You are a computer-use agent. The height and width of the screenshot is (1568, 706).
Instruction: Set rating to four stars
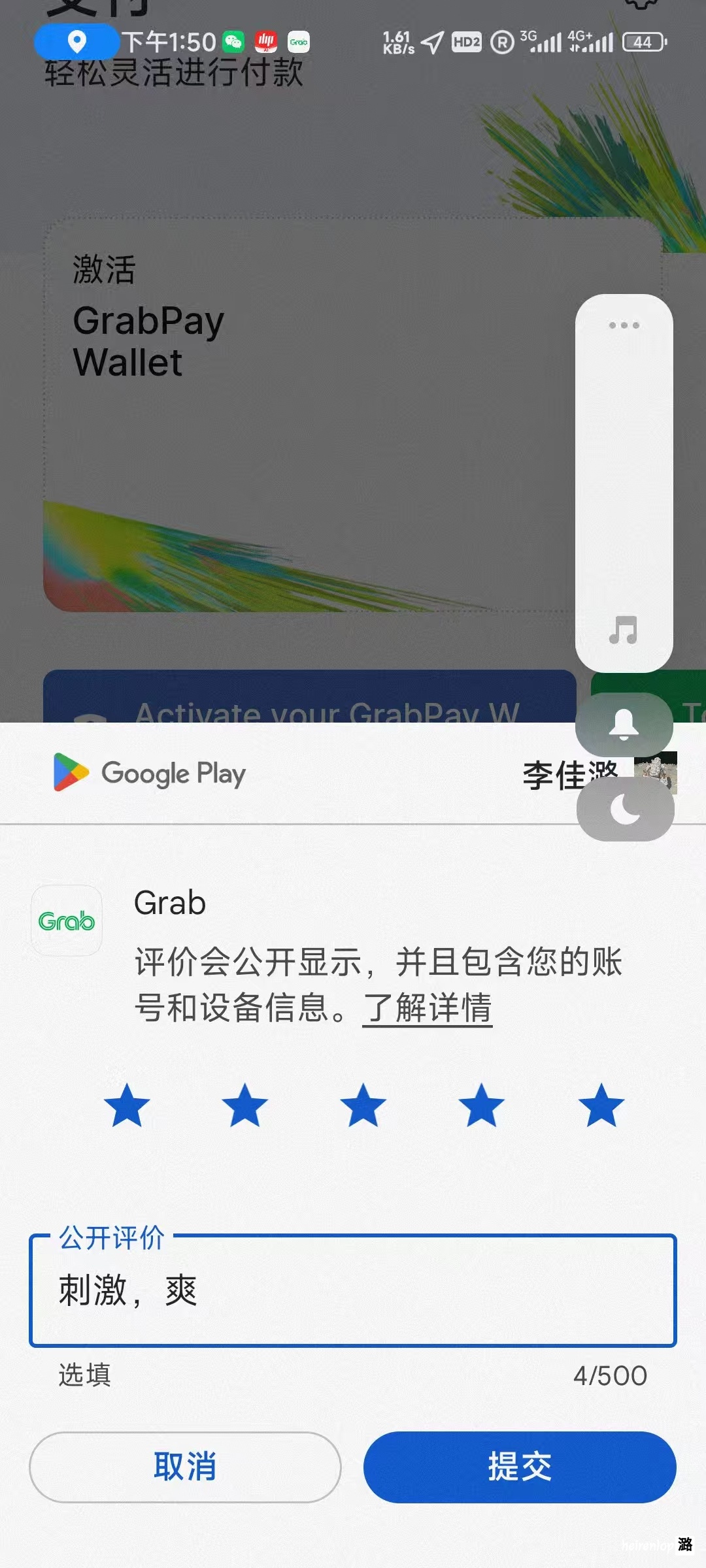point(482,1105)
